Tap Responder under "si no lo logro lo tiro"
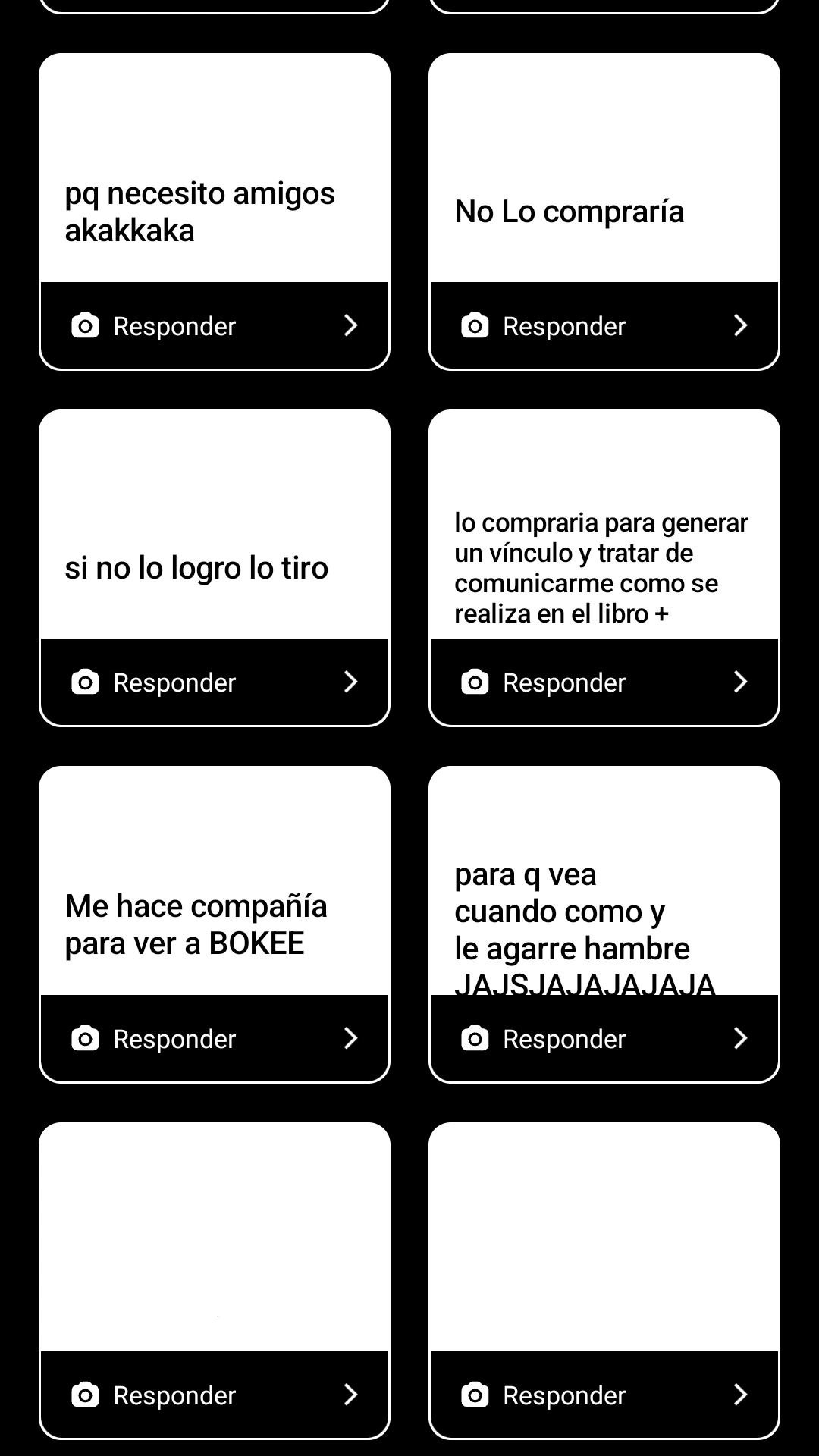Screen dimensions: 819x1456 coord(215,682)
